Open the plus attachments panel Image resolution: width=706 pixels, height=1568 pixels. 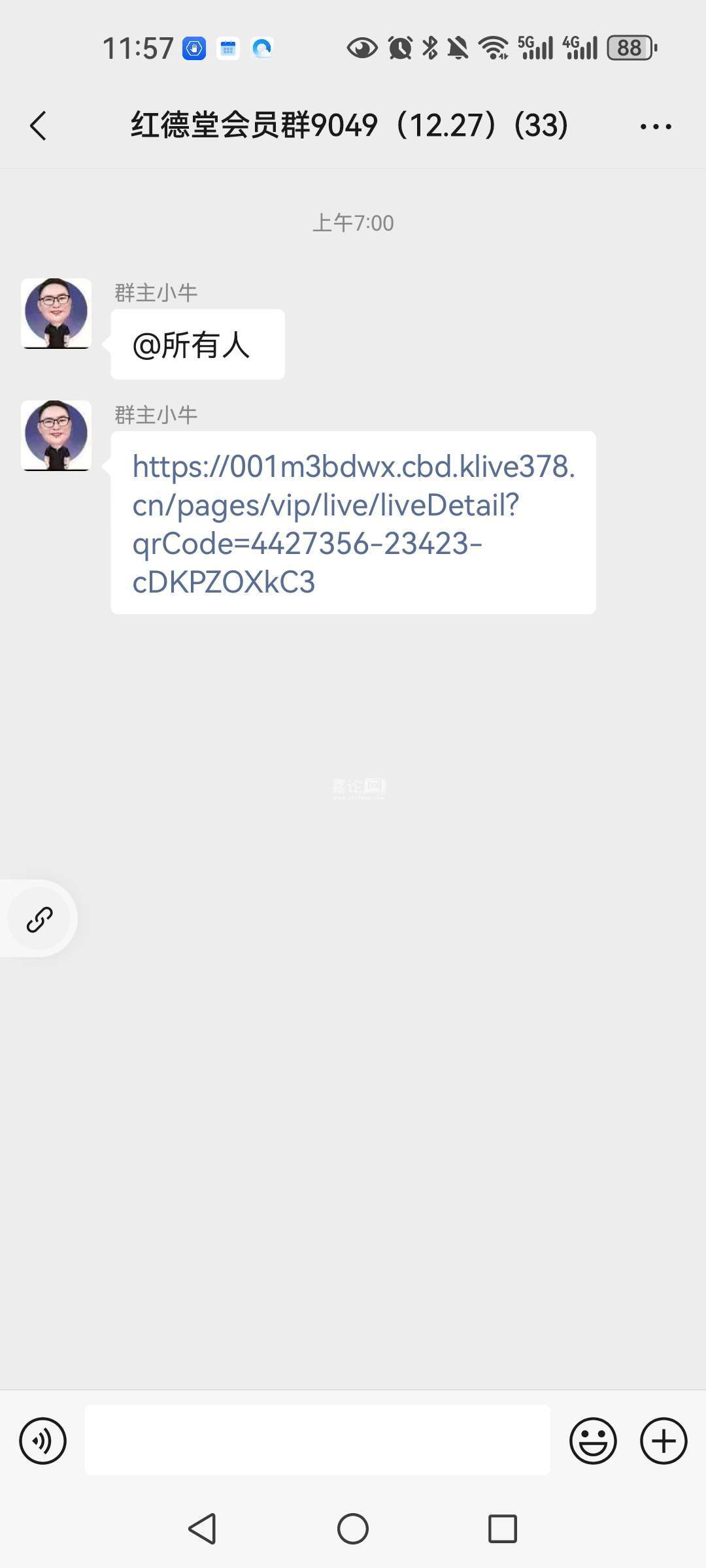click(x=664, y=1440)
